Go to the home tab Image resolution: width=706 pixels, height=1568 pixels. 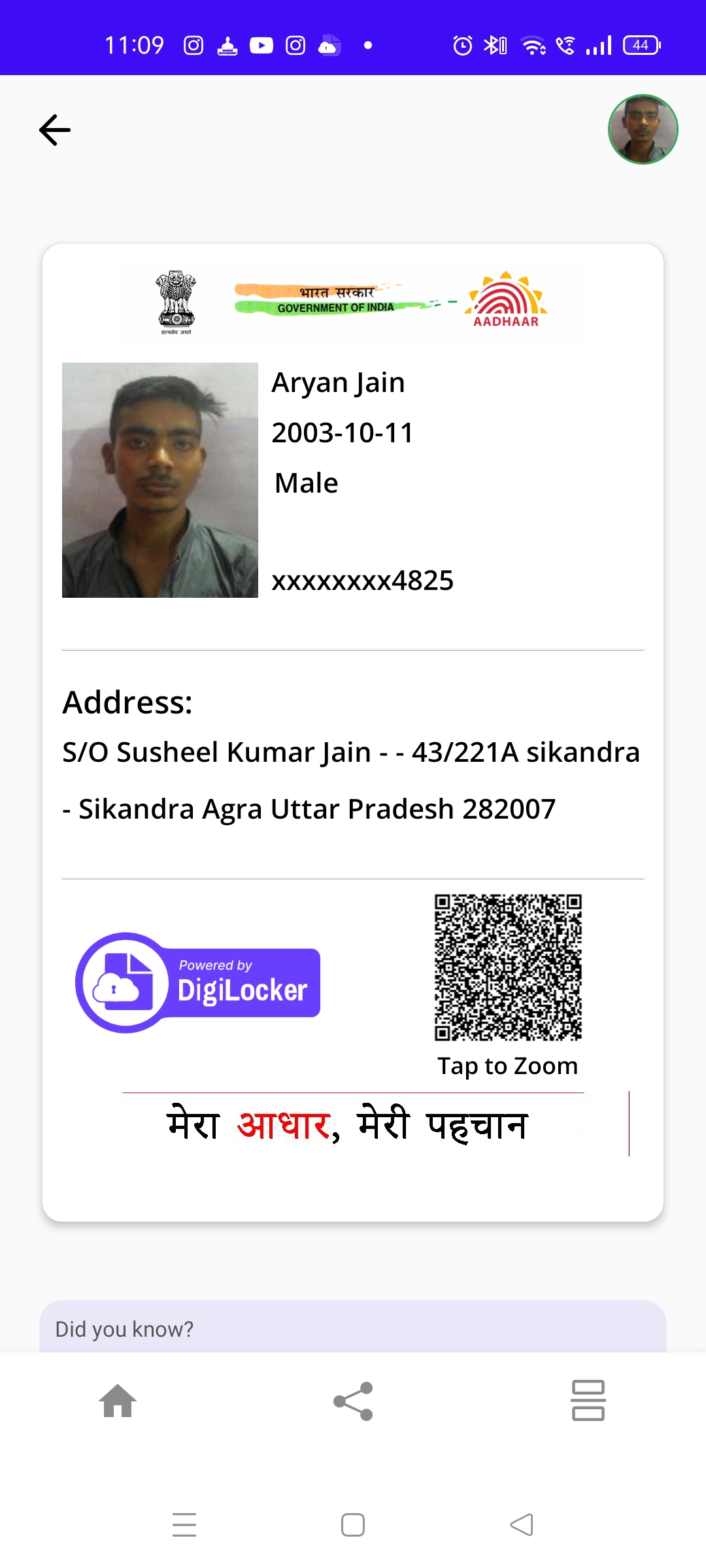[118, 1401]
